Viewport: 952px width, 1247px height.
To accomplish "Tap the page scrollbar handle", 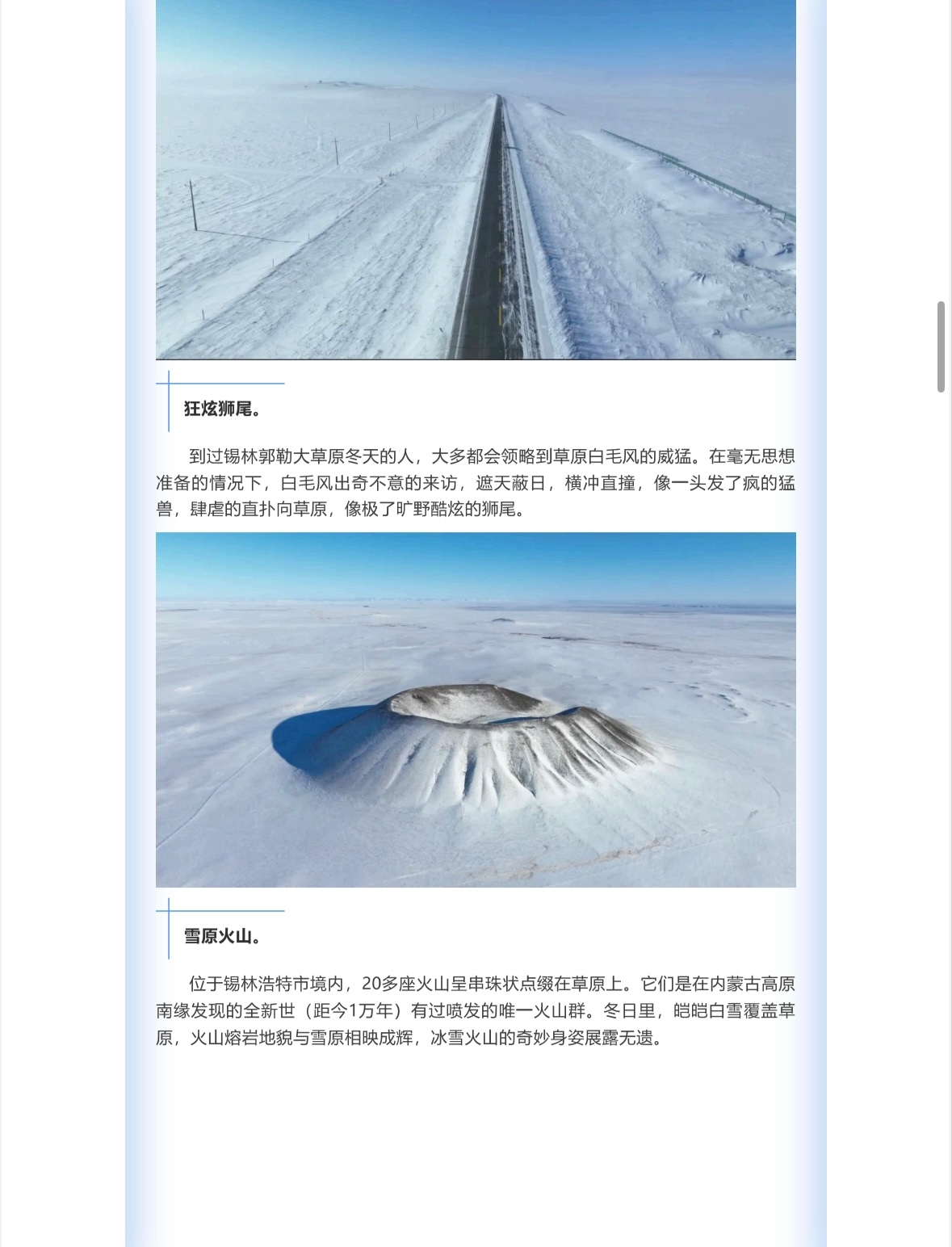I will [941, 347].
